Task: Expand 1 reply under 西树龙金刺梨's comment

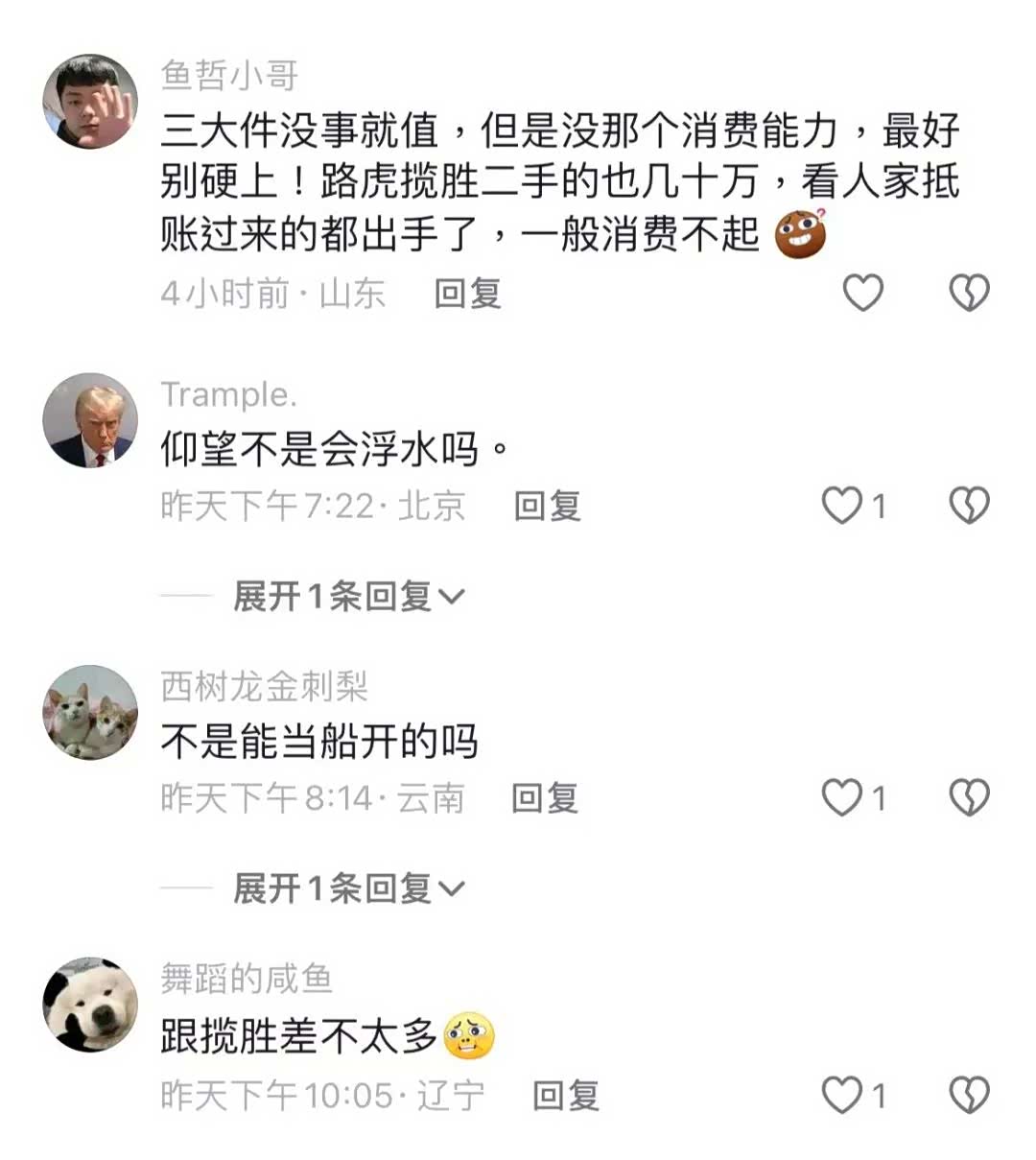Action: pos(348,888)
